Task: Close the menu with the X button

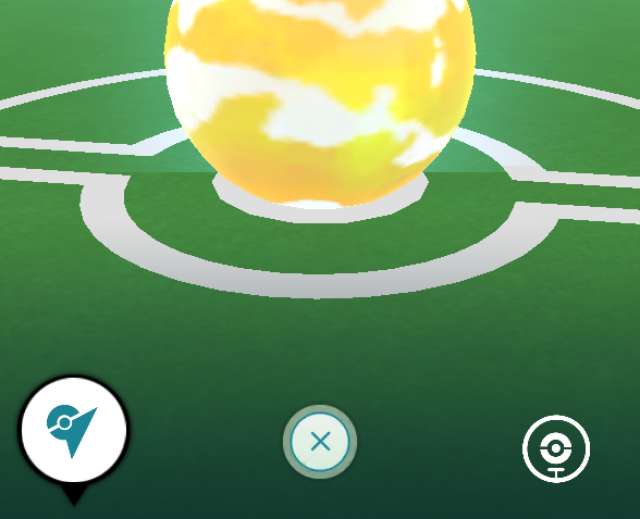Action: 320,441
